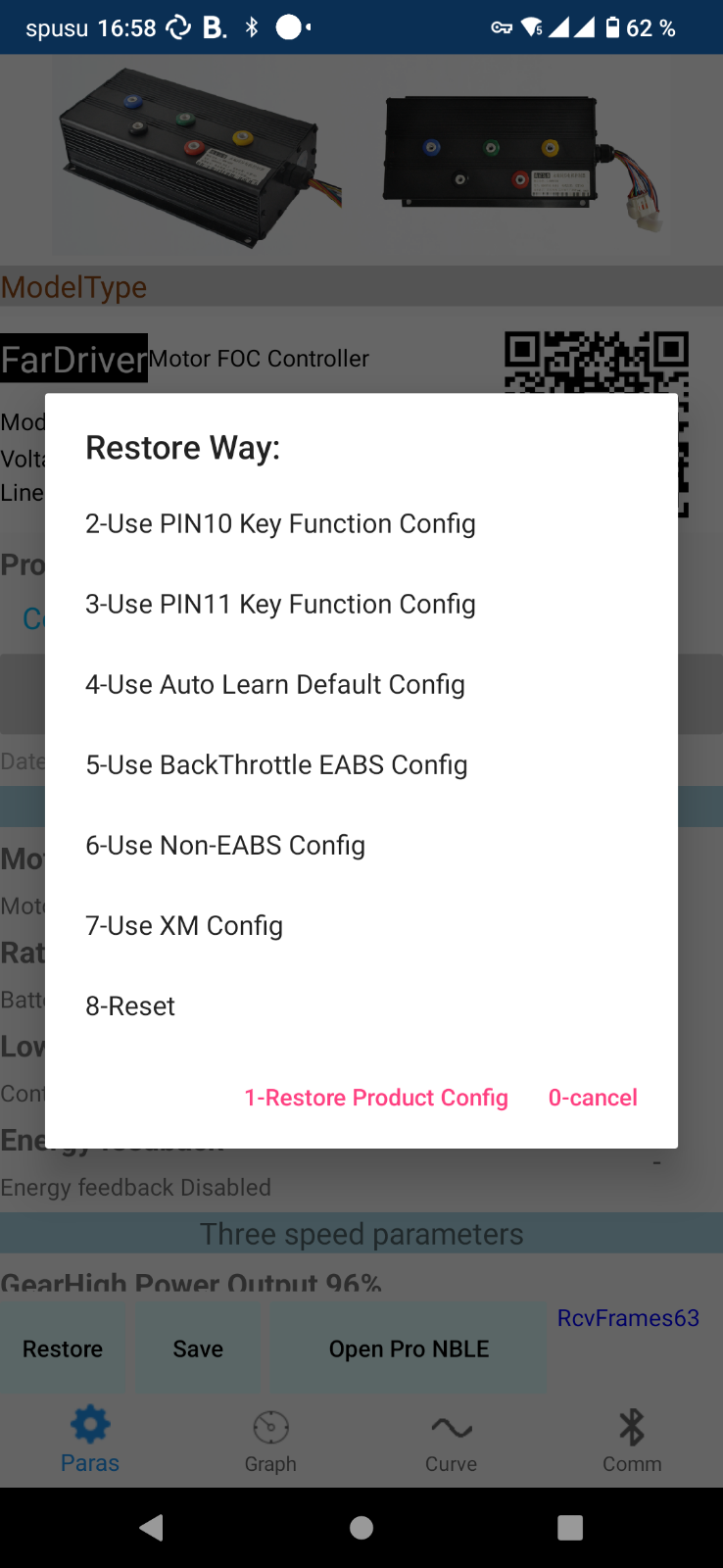723x1568 pixels.
Task: Select 2-Use PIN10 Key Function Config
Action: pos(280,524)
